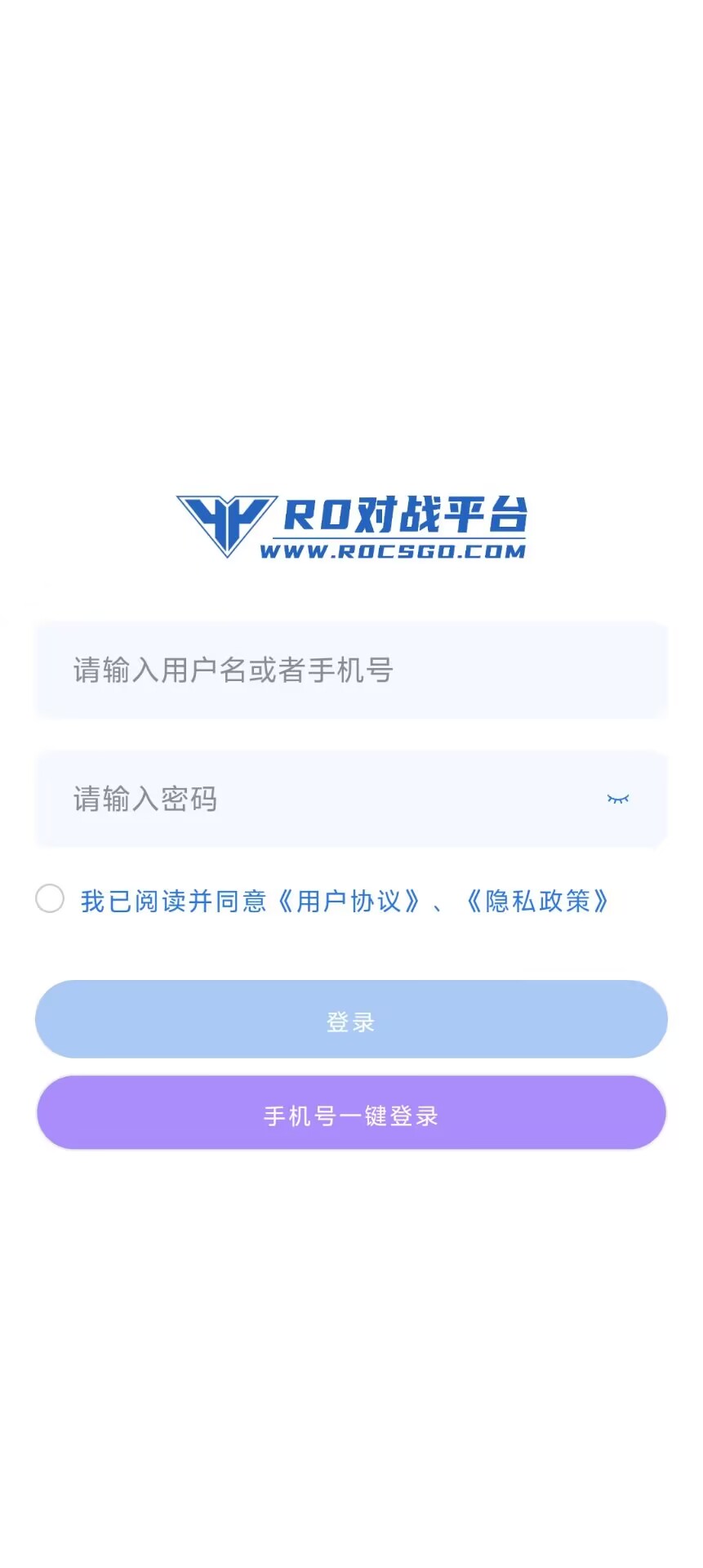Toggle password visibility eye icon

click(x=618, y=799)
